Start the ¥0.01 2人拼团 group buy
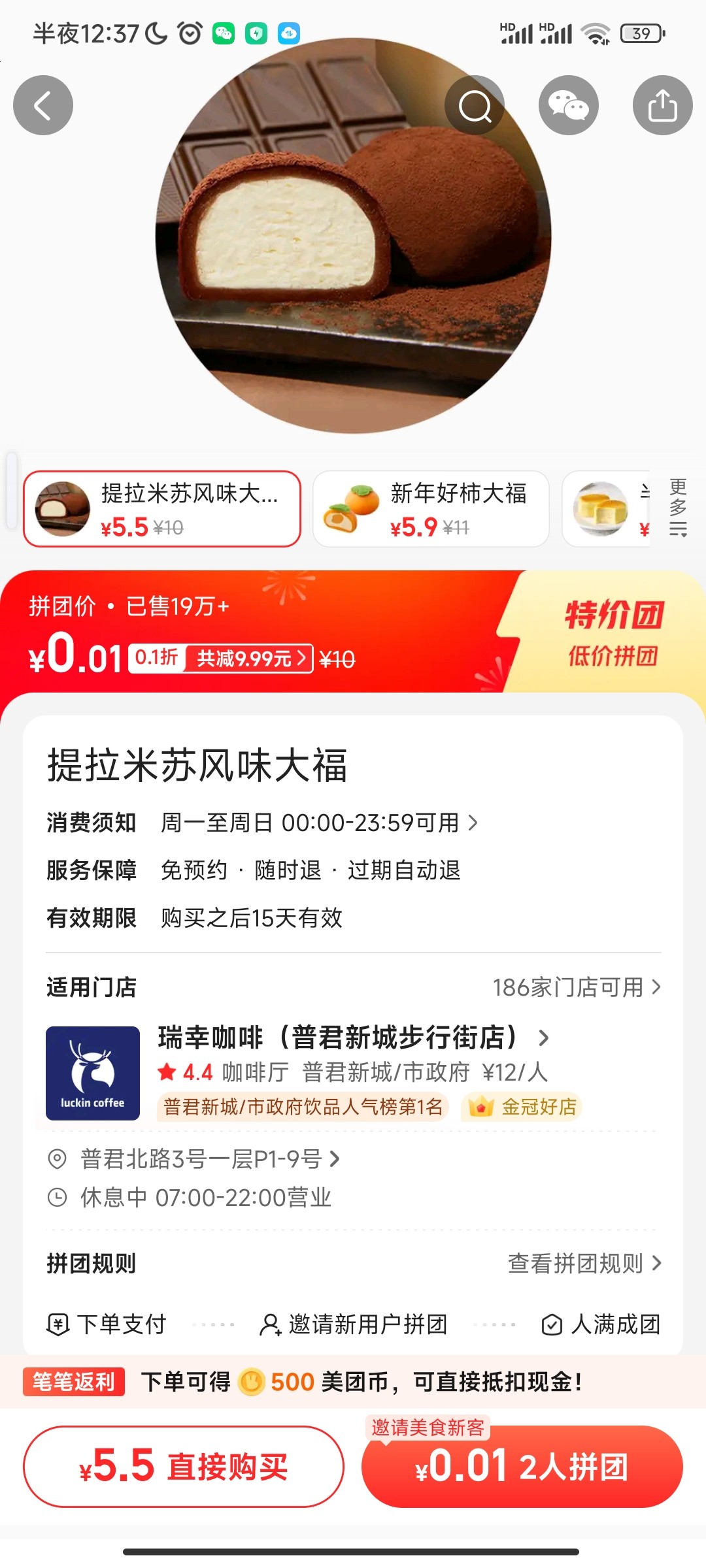 pyautogui.click(x=522, y=1467)
